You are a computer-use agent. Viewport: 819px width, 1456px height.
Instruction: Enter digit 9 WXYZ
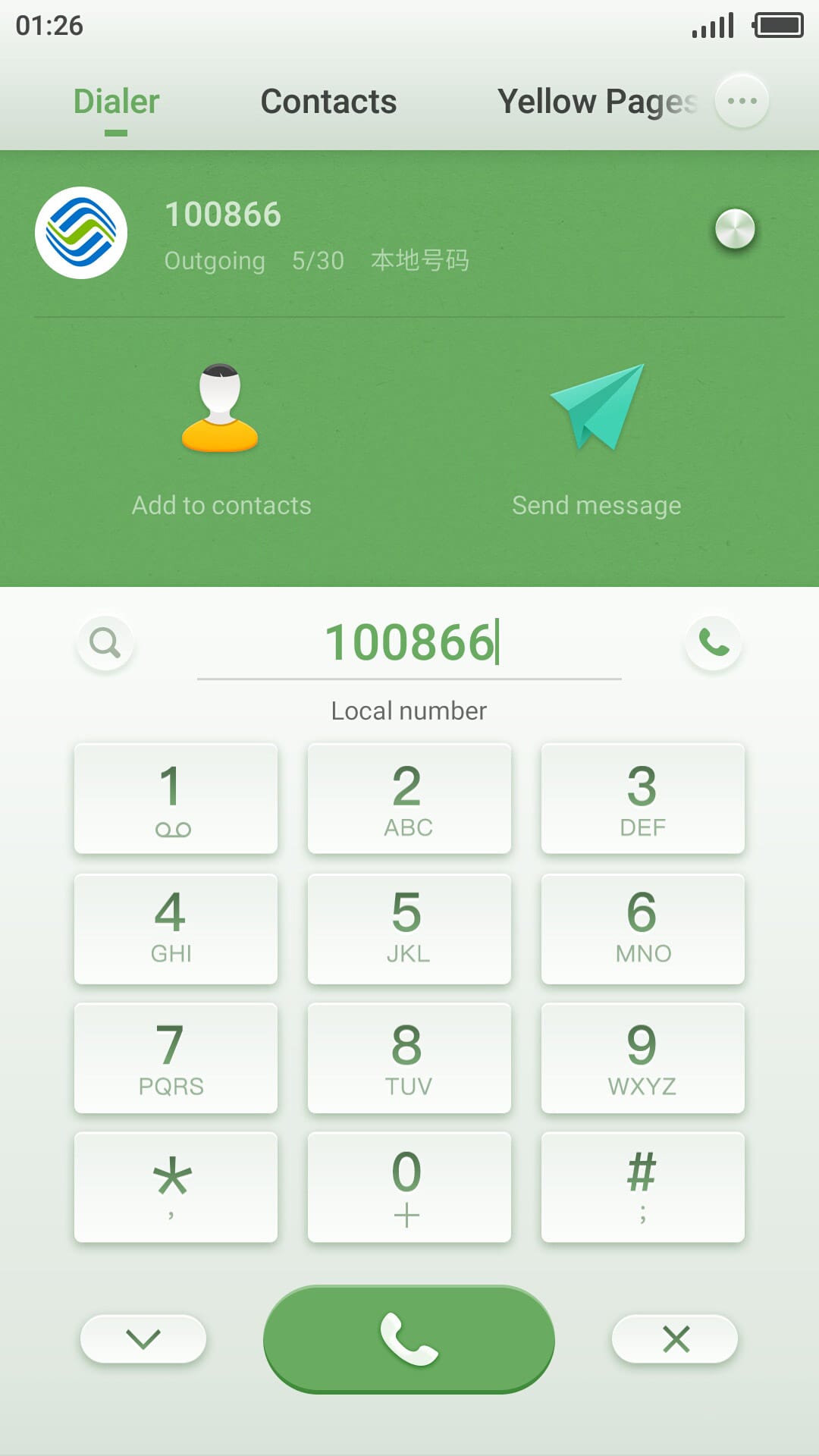pyautogui.click(x=642, y=1059)
